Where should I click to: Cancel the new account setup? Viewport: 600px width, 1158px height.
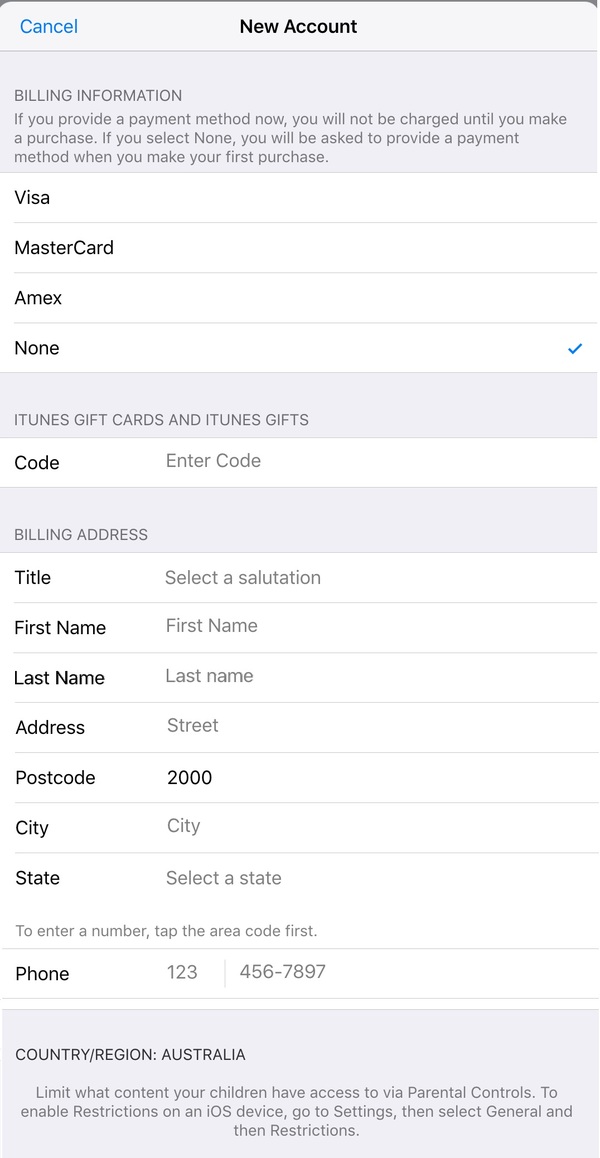click(x=48, y=27)
